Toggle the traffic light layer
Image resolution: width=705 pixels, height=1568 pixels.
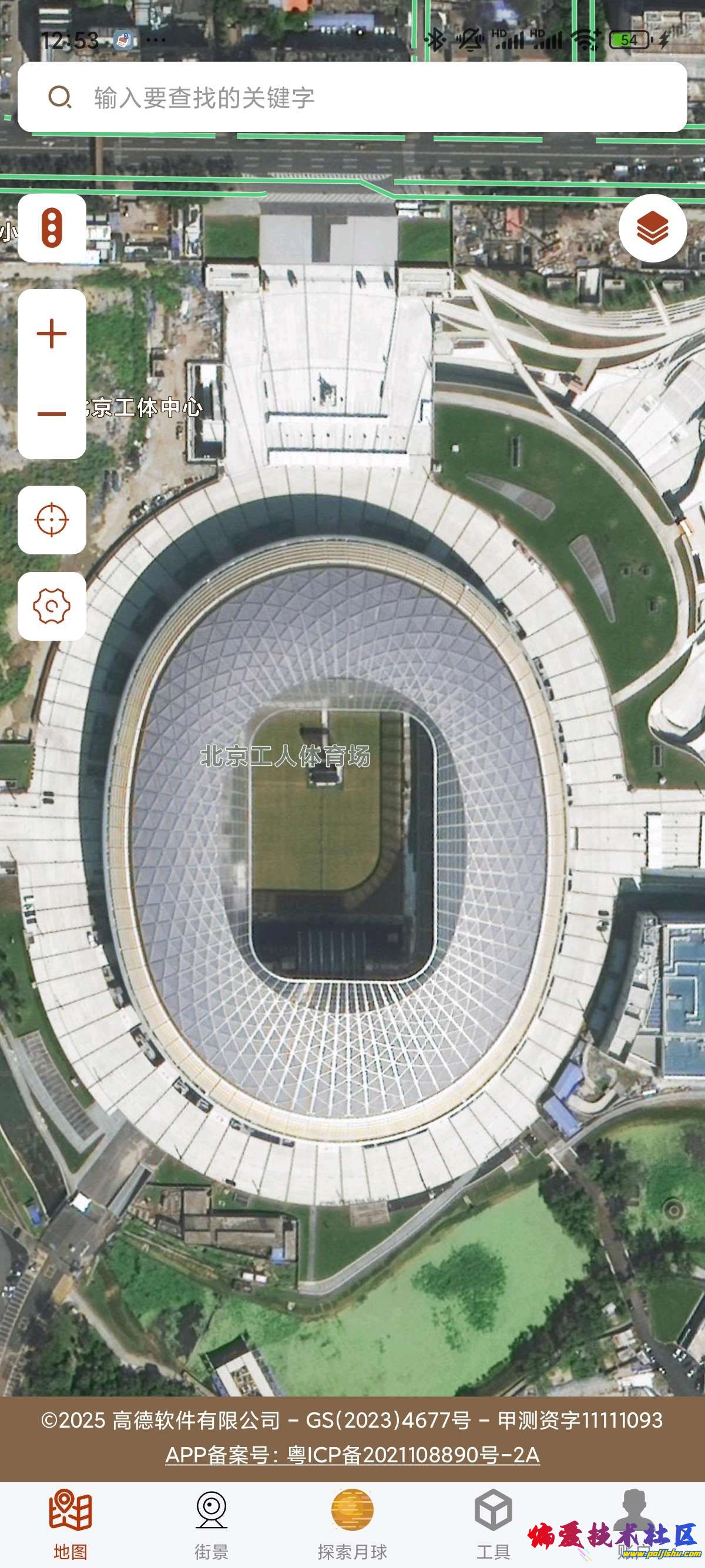pos(52,228)
